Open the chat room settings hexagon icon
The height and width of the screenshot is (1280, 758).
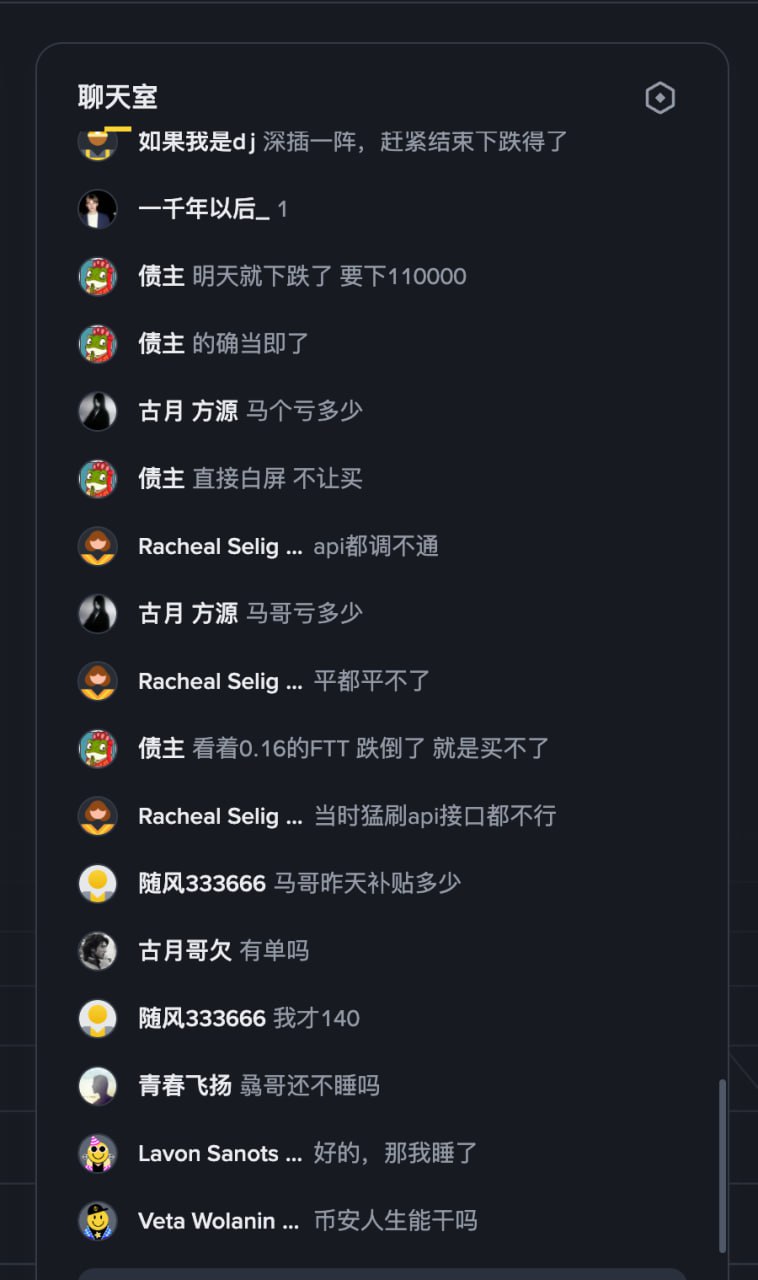pyautogui.click(x=660, y=98)
